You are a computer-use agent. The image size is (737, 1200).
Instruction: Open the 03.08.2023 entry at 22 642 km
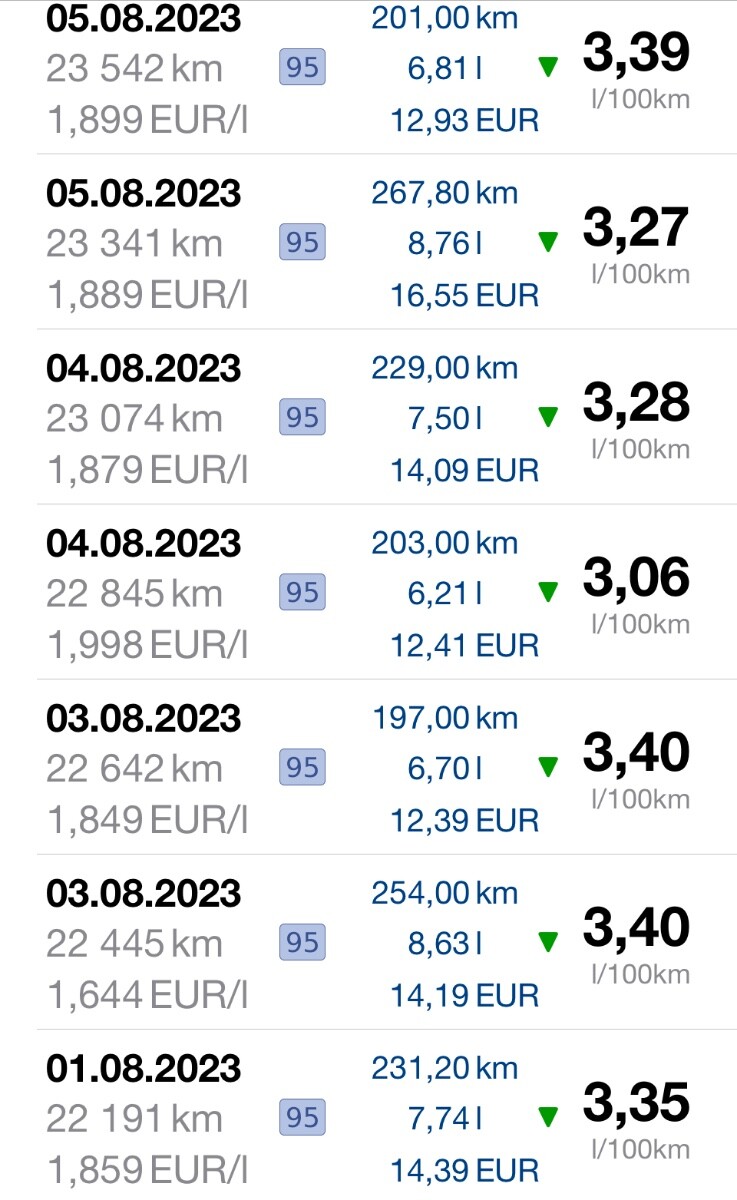(x=368, y=767)
